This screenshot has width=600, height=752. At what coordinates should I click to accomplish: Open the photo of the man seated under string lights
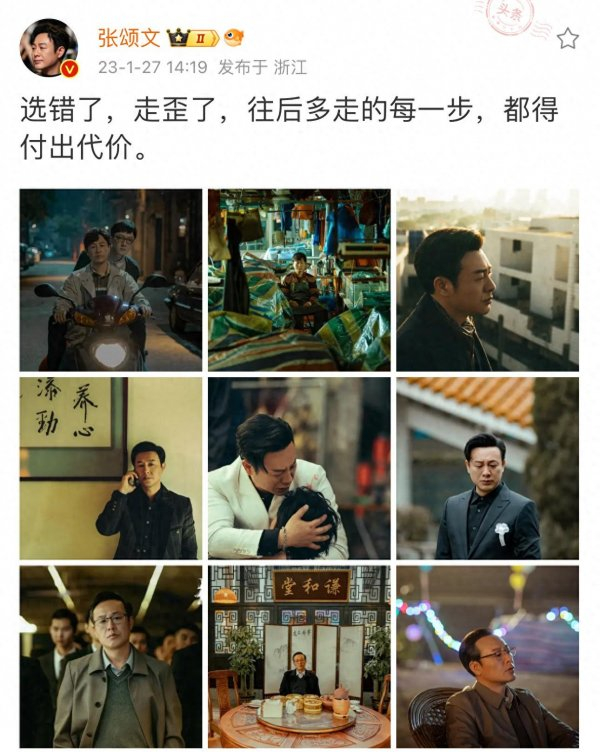[x=487, y=656]
